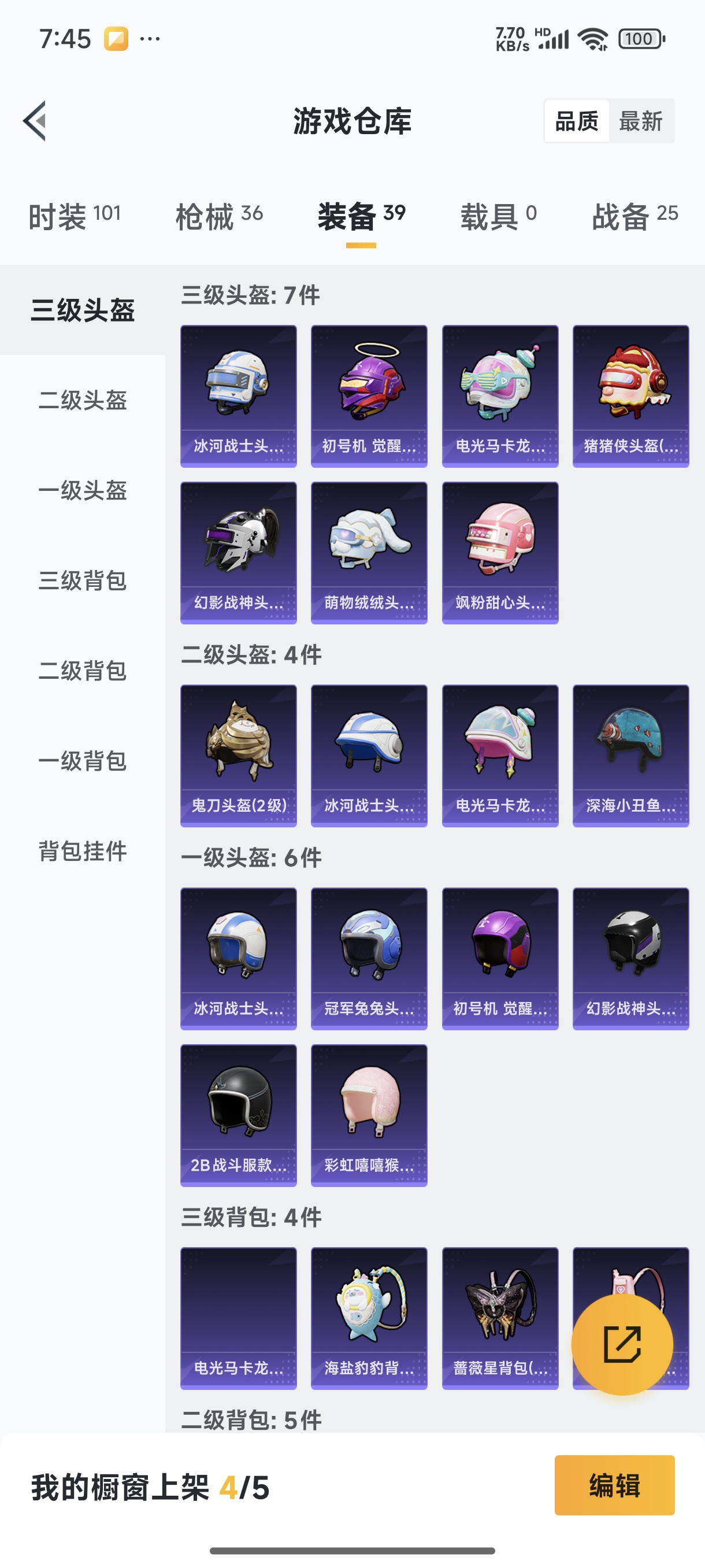Sort items by 最新

click(640, 121)
